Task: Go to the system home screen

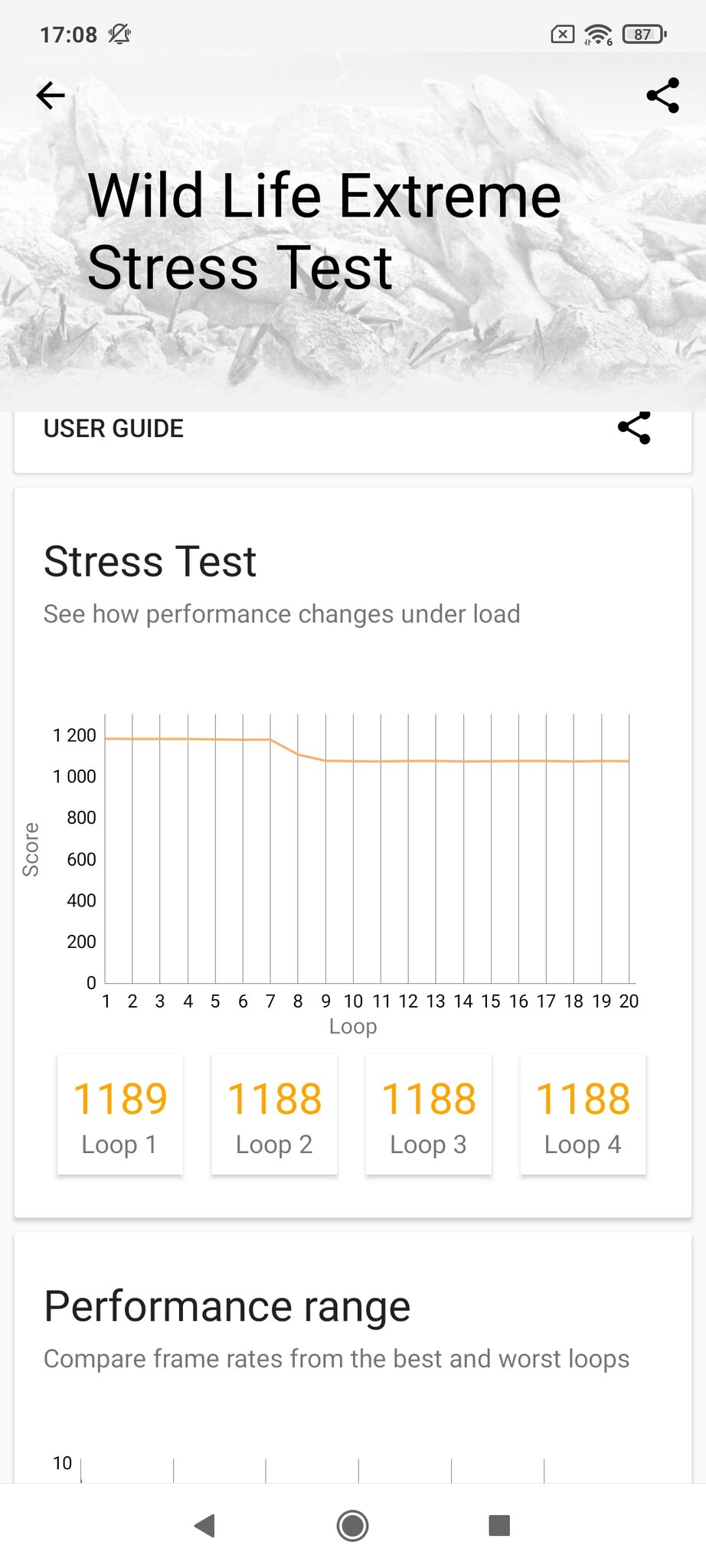Action: pos(352,1525)
